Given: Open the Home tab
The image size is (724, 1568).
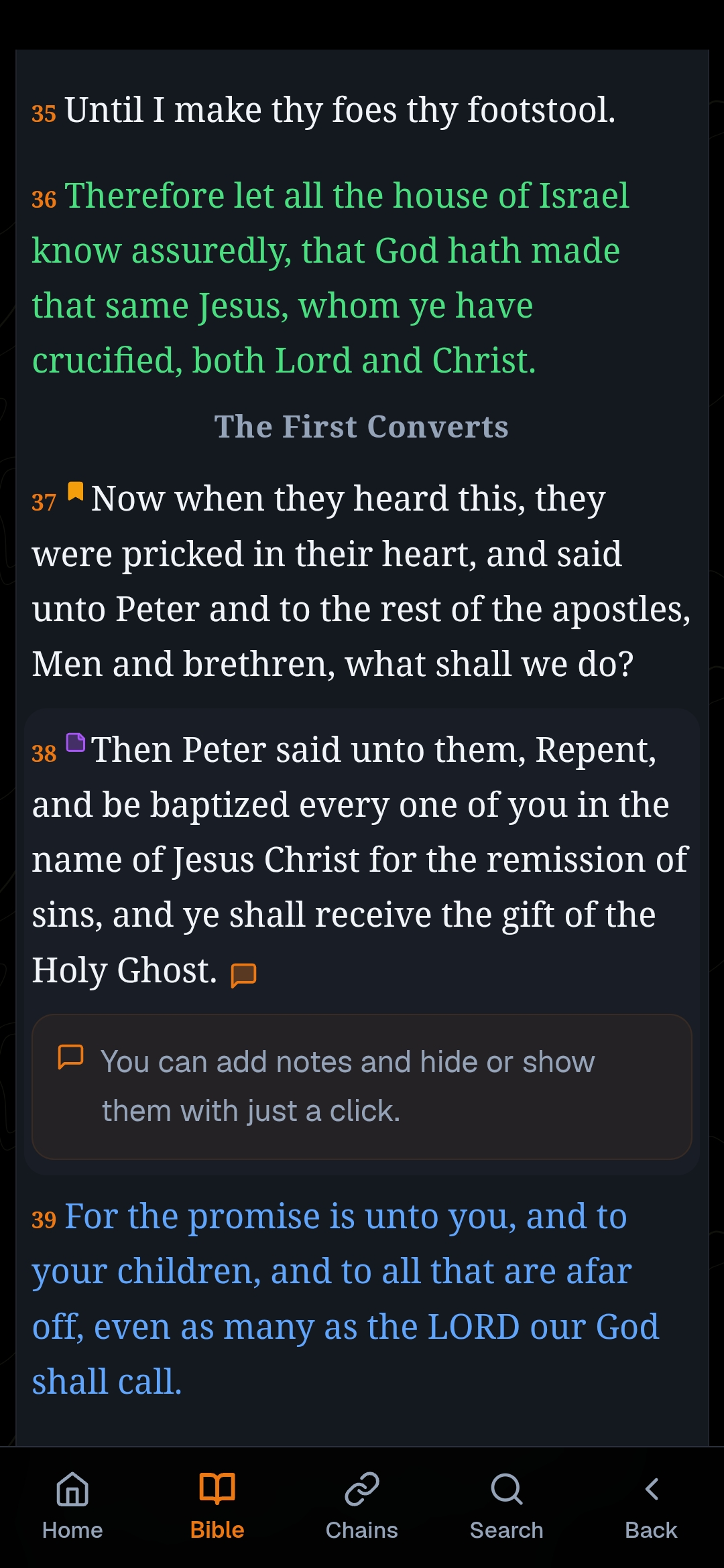Looking at the screenshot, I should 72,1506.
